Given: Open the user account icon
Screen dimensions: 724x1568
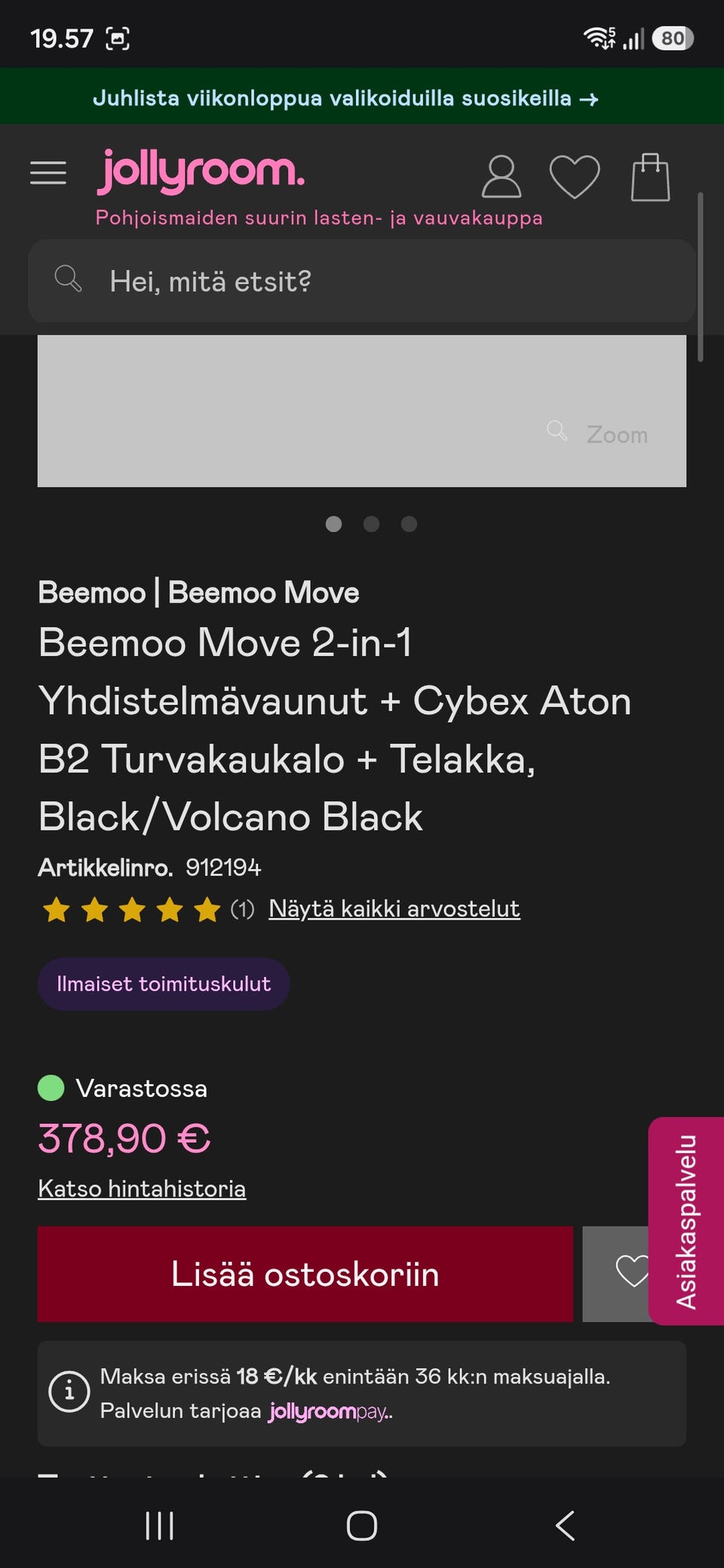Looking at the screenshot, I should tap(502, 176).
